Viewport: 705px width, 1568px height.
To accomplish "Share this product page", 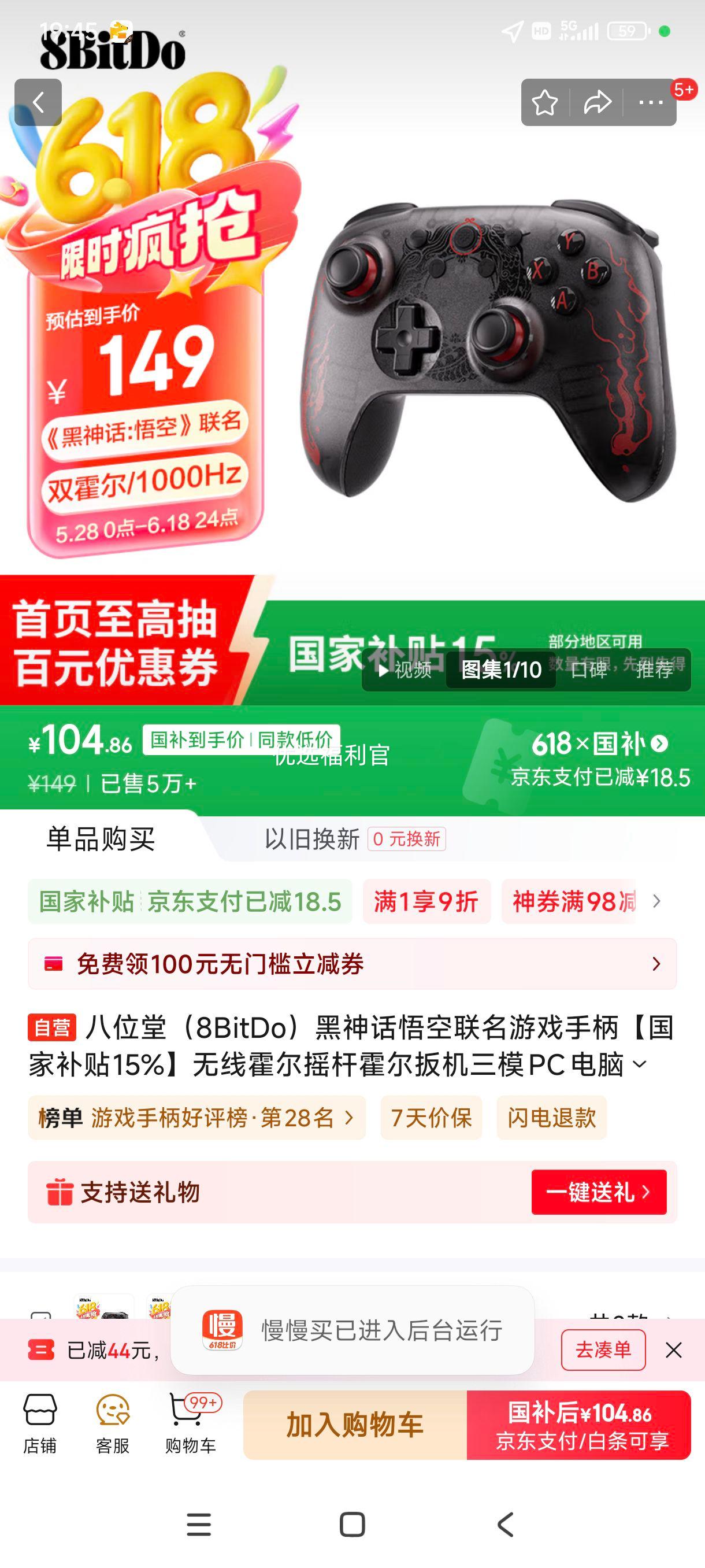I will [597, 102].
